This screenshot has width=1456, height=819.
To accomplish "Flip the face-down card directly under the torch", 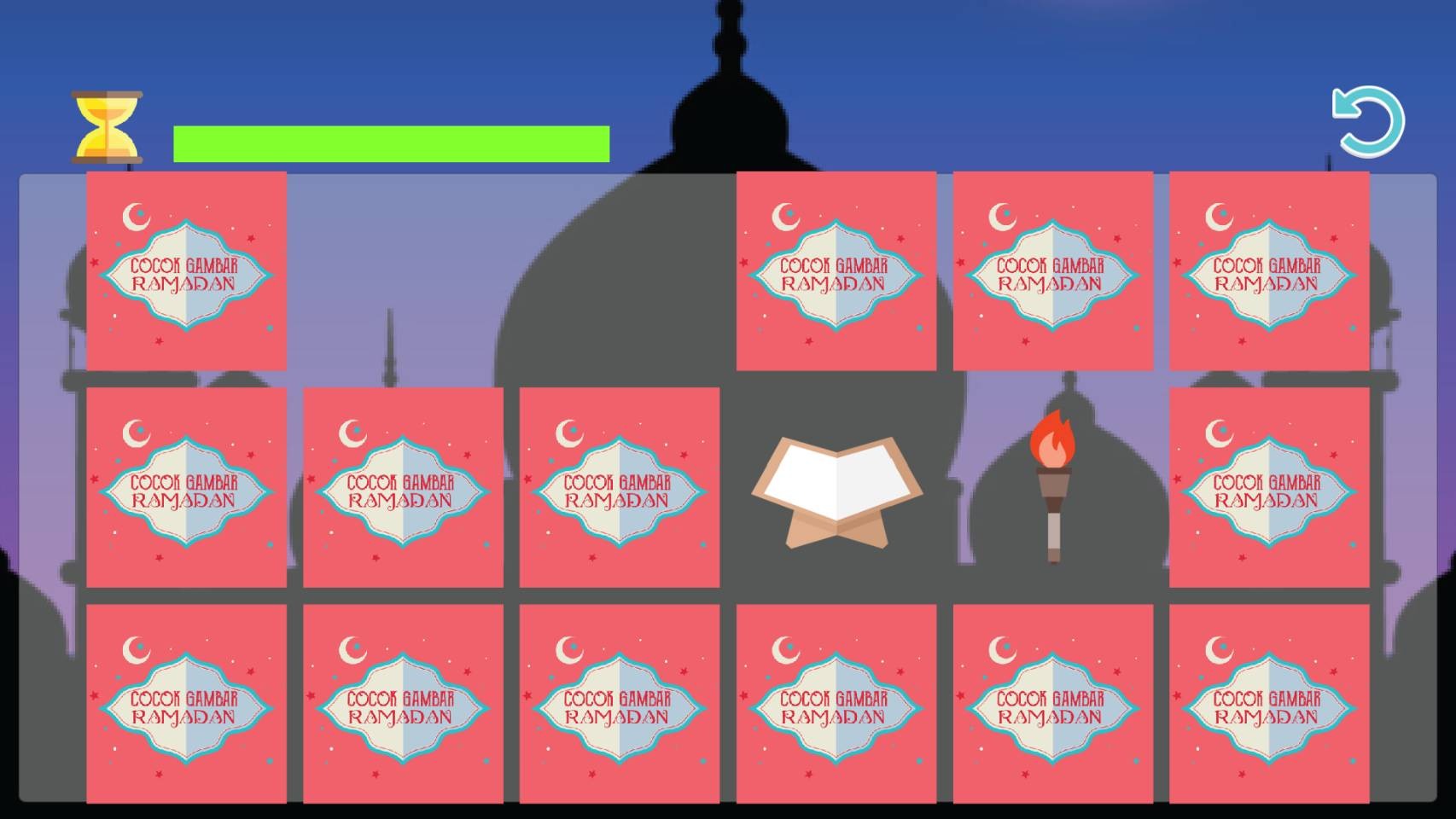I will (x=1052, y=704).
